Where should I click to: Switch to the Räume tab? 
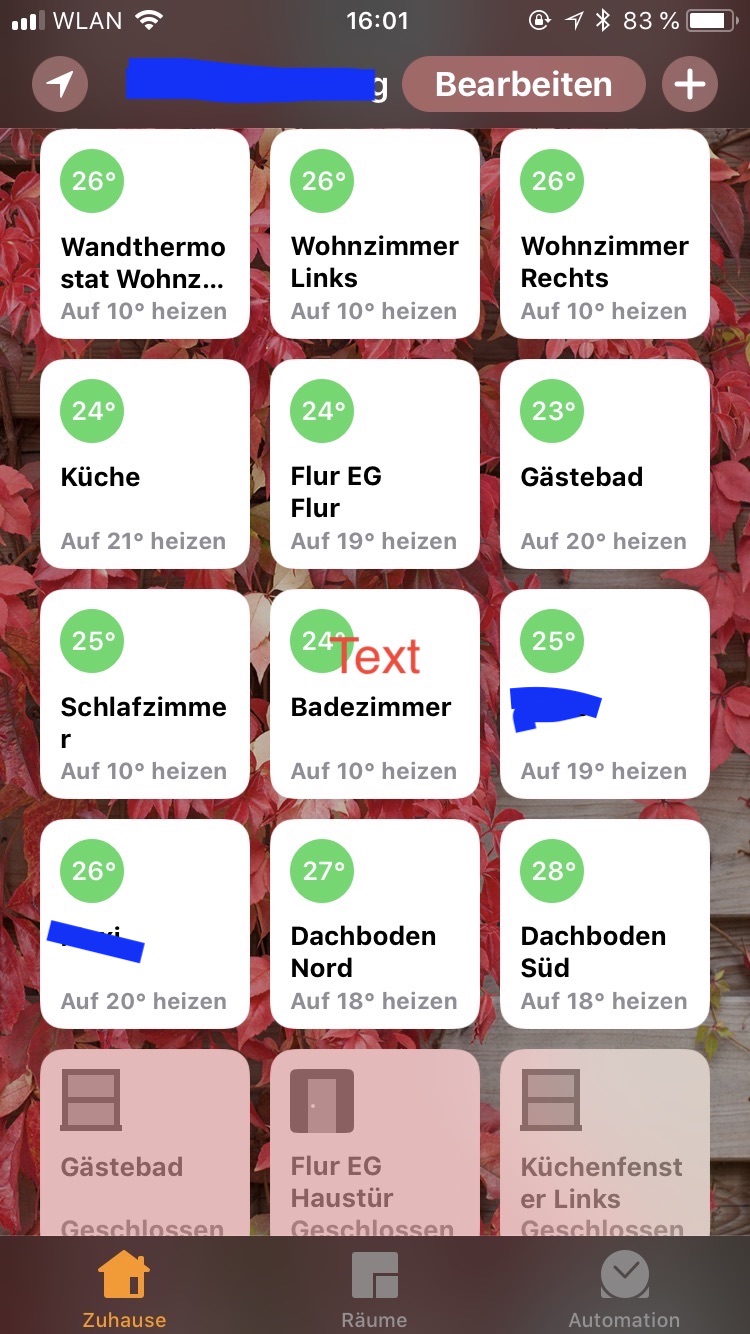(x=374, y=1289)
